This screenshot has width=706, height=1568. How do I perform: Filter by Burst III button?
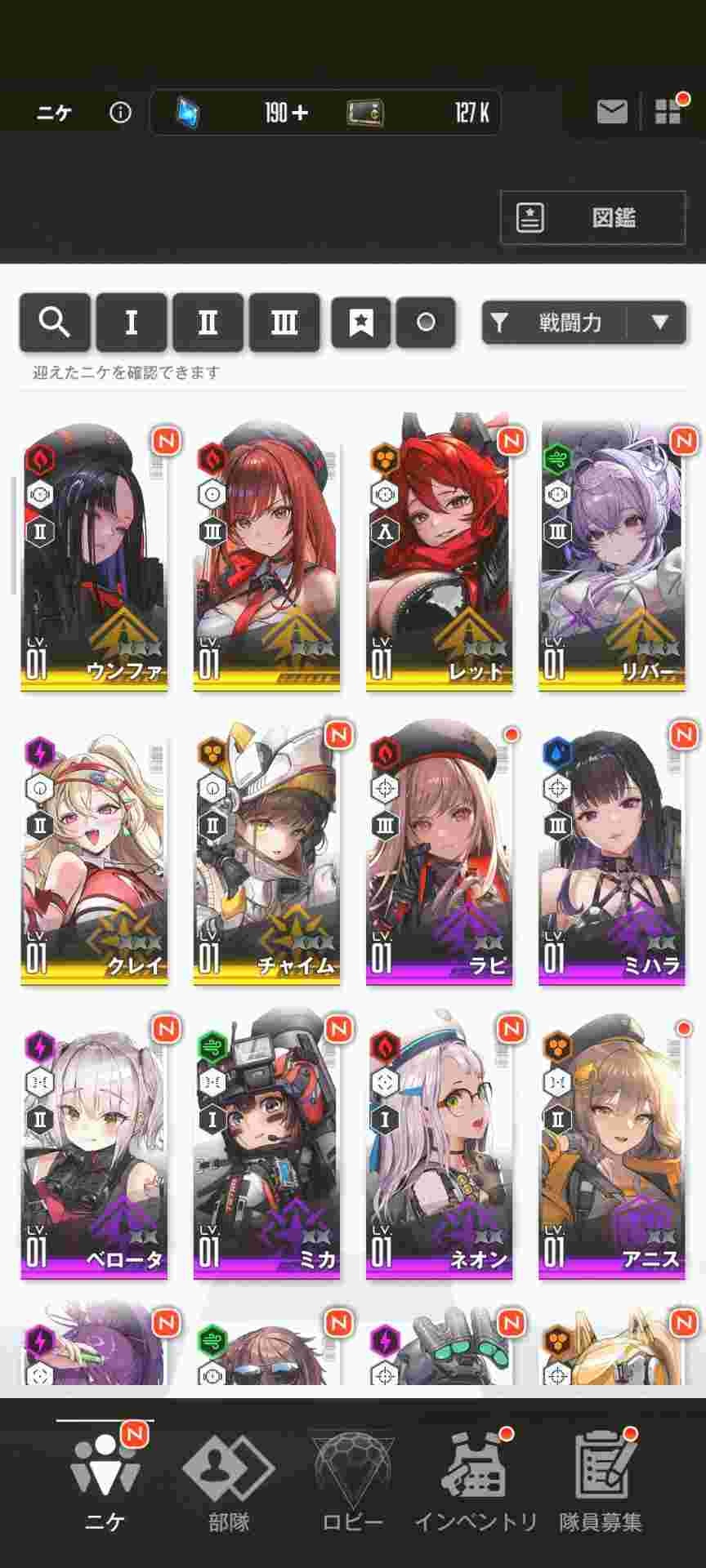tap(284, 323)
